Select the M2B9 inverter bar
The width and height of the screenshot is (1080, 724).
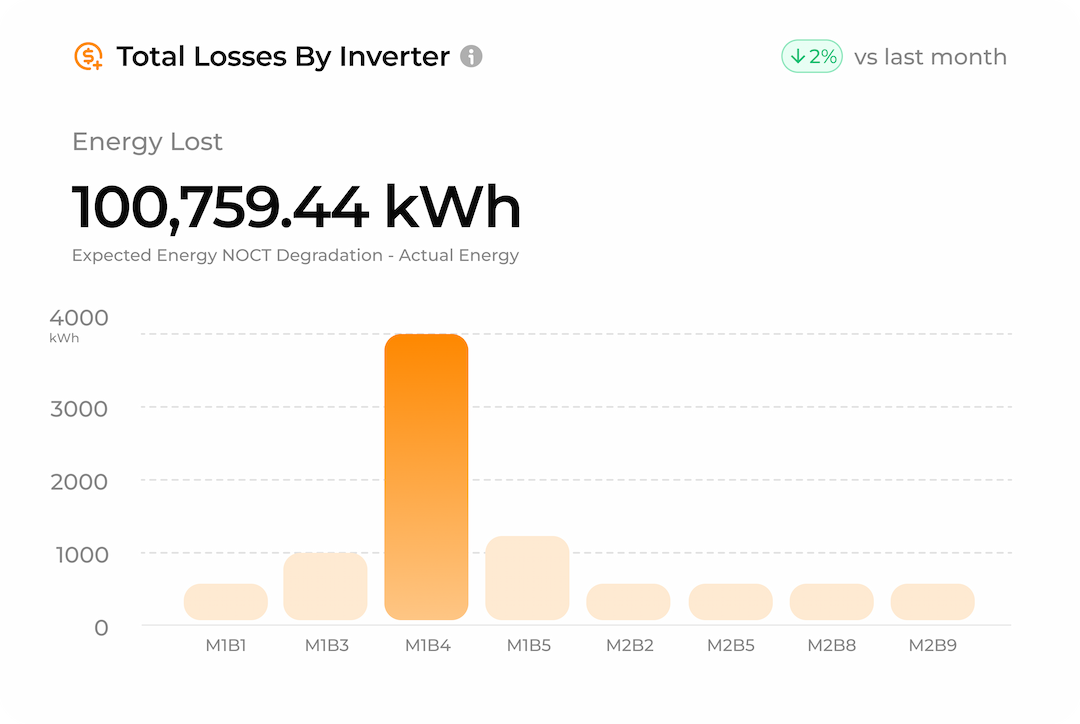(x=932, y=602)
